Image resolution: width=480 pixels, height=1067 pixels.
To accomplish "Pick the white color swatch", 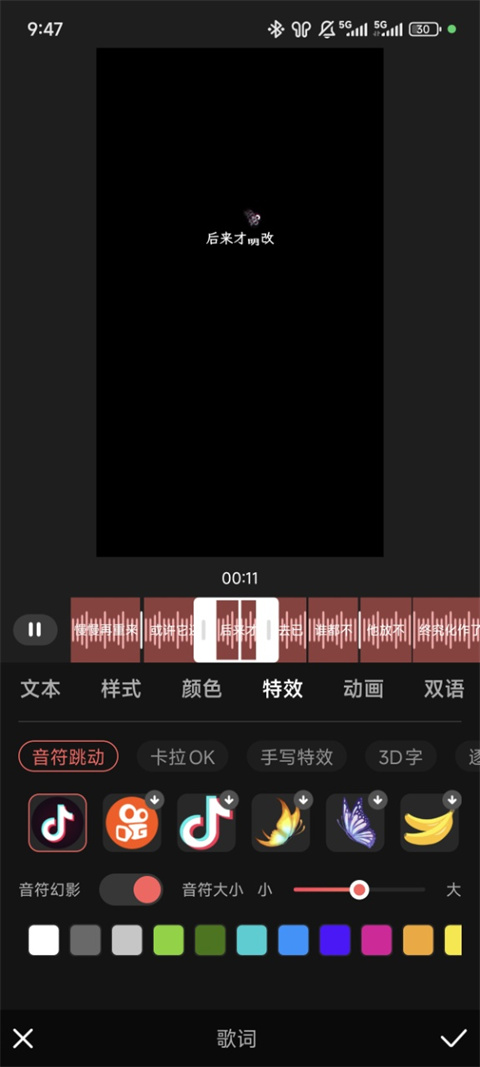I will [x=44, y=940].
